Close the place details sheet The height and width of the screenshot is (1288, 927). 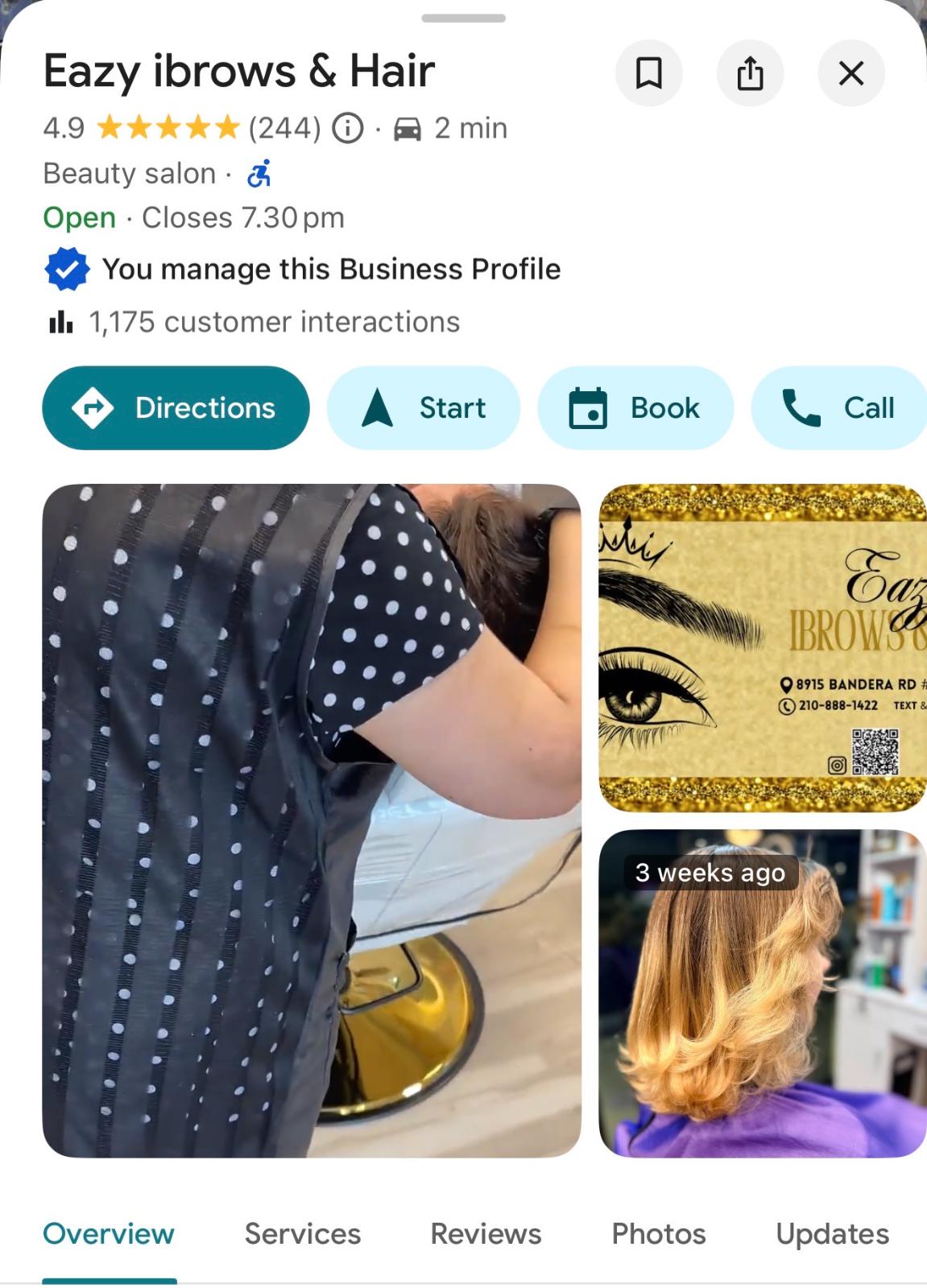(850, 73)
